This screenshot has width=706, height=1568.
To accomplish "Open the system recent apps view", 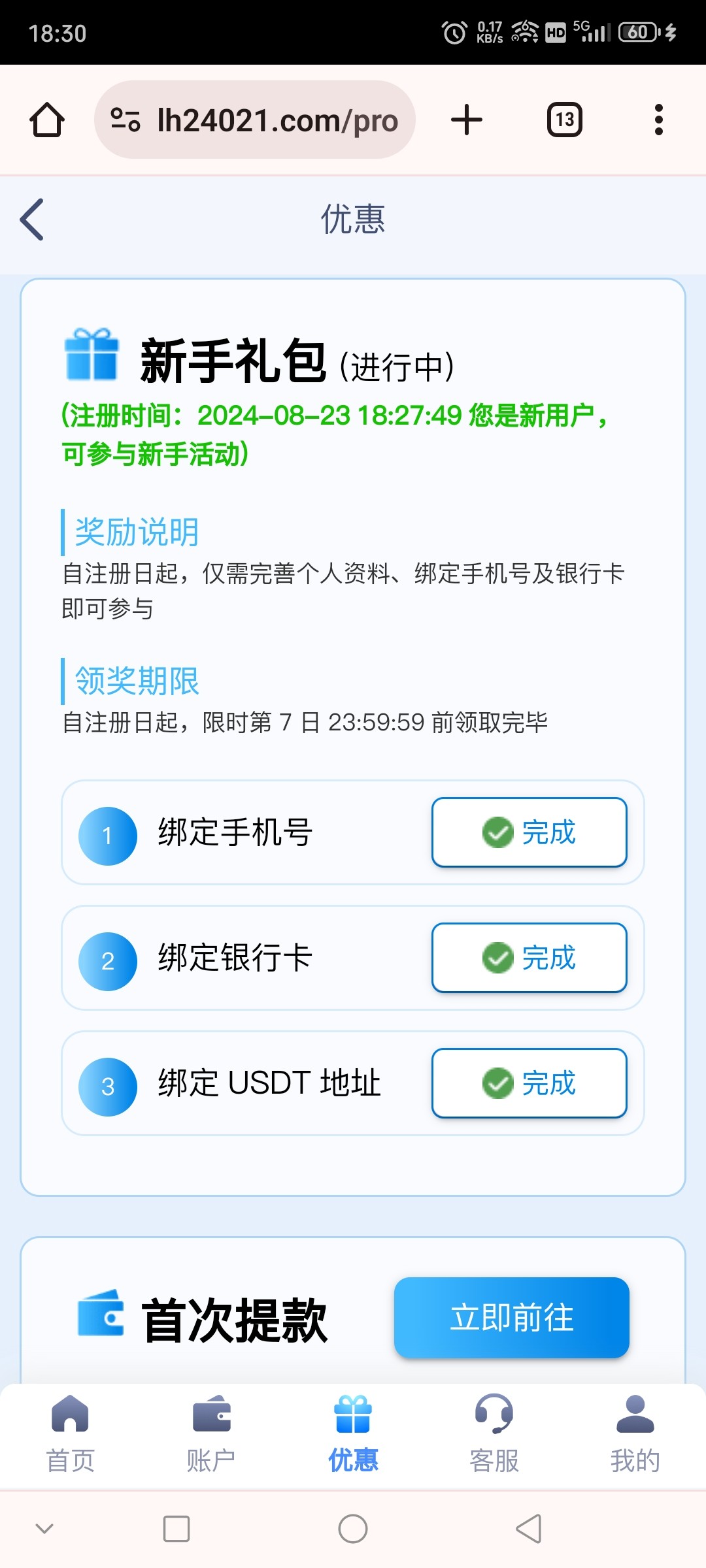I will coord(176,1529).
